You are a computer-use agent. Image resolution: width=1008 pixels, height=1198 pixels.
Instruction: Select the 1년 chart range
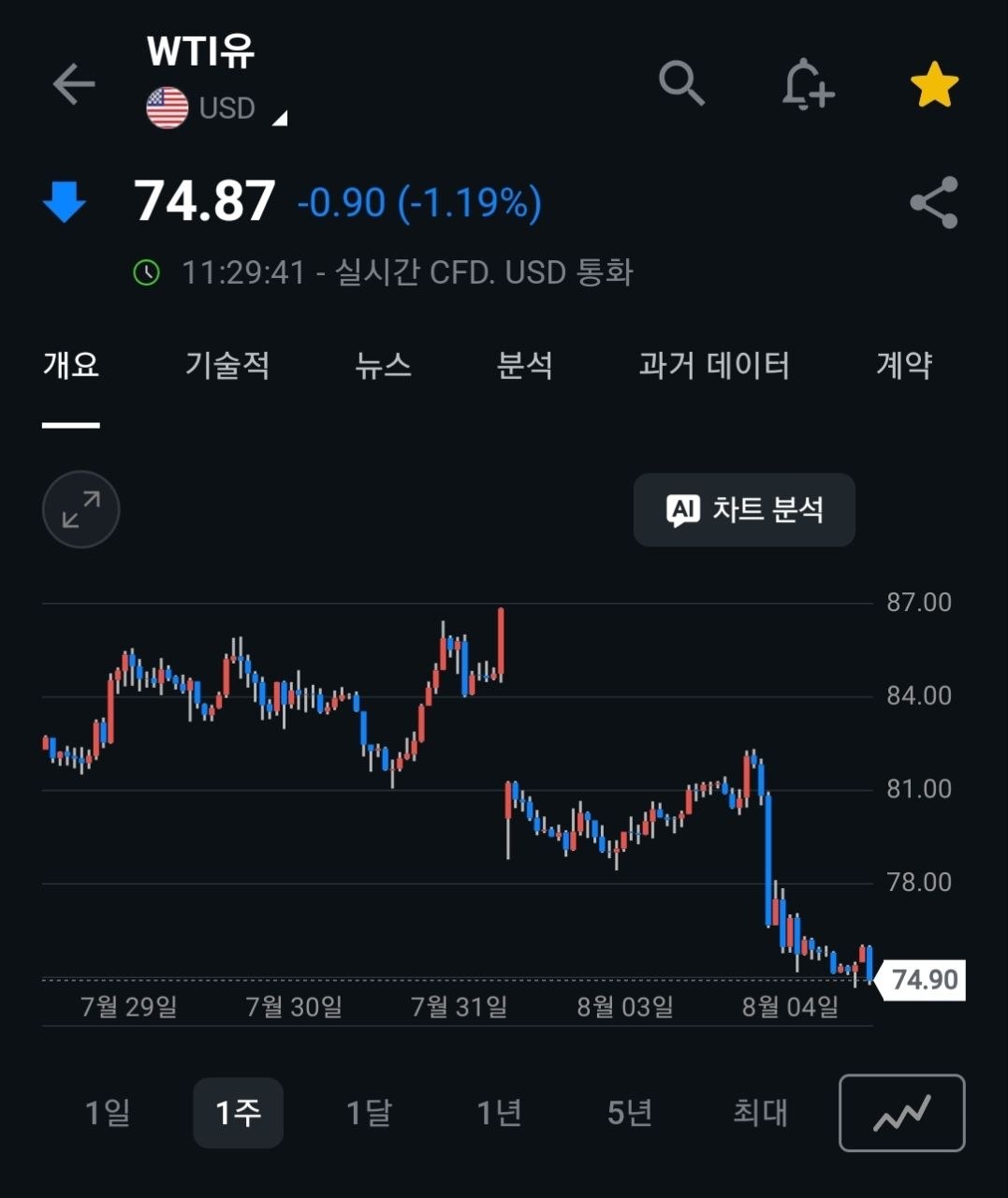[x=499, y=1113]
